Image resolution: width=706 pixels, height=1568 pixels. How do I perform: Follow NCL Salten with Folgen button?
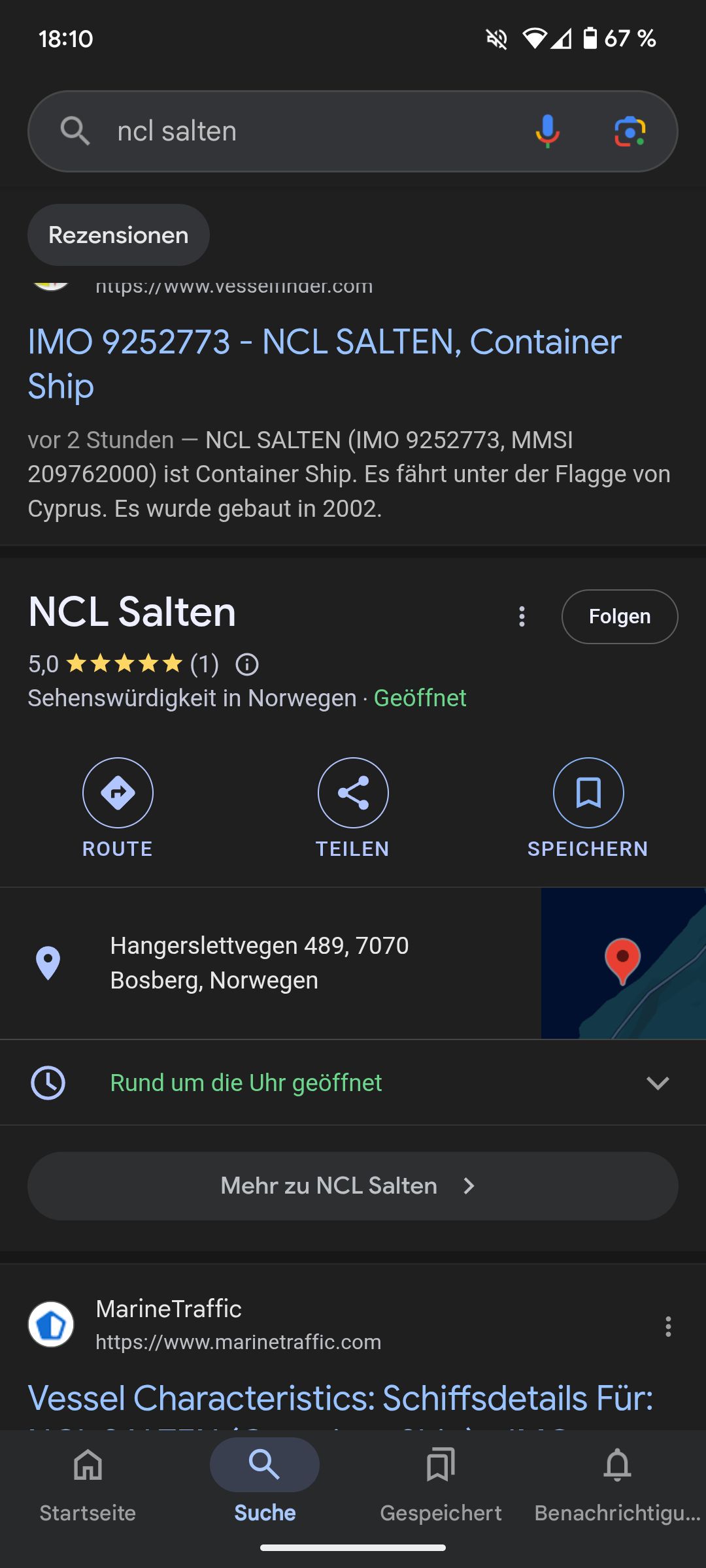[620, 617]
